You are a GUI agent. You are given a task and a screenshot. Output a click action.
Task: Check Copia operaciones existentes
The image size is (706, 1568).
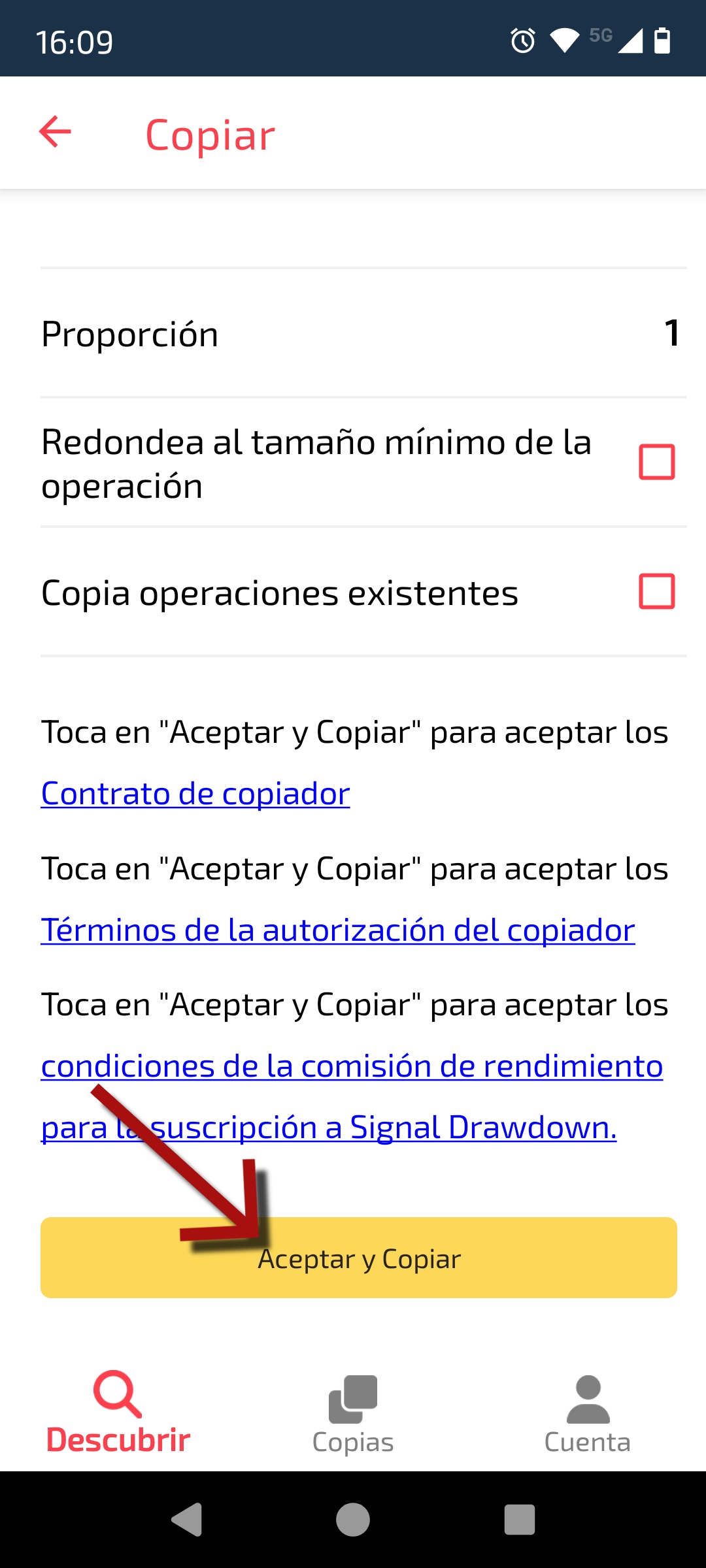tap(657, 593)
